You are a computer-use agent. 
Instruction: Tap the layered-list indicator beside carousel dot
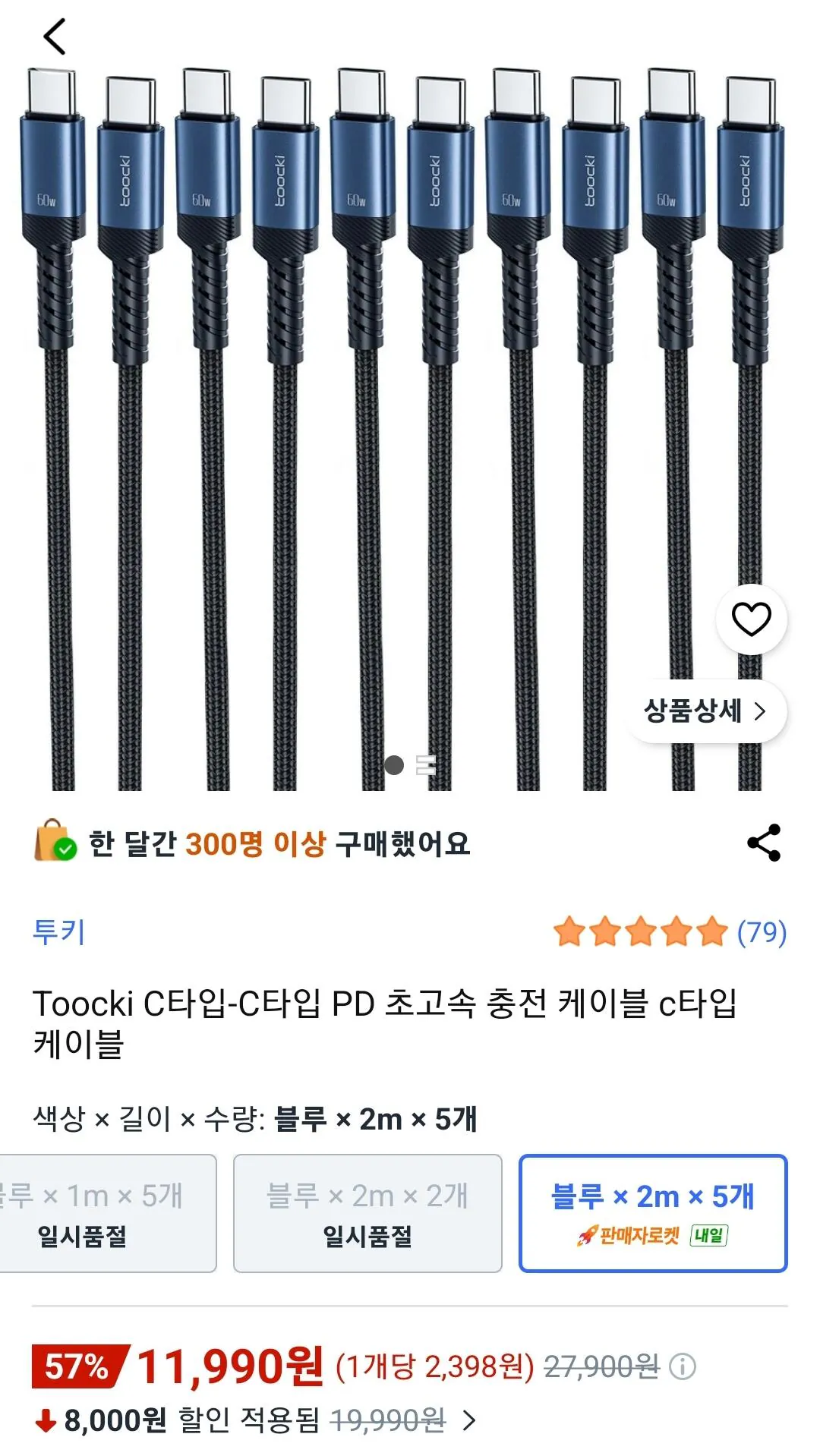(x=425, y=767)
